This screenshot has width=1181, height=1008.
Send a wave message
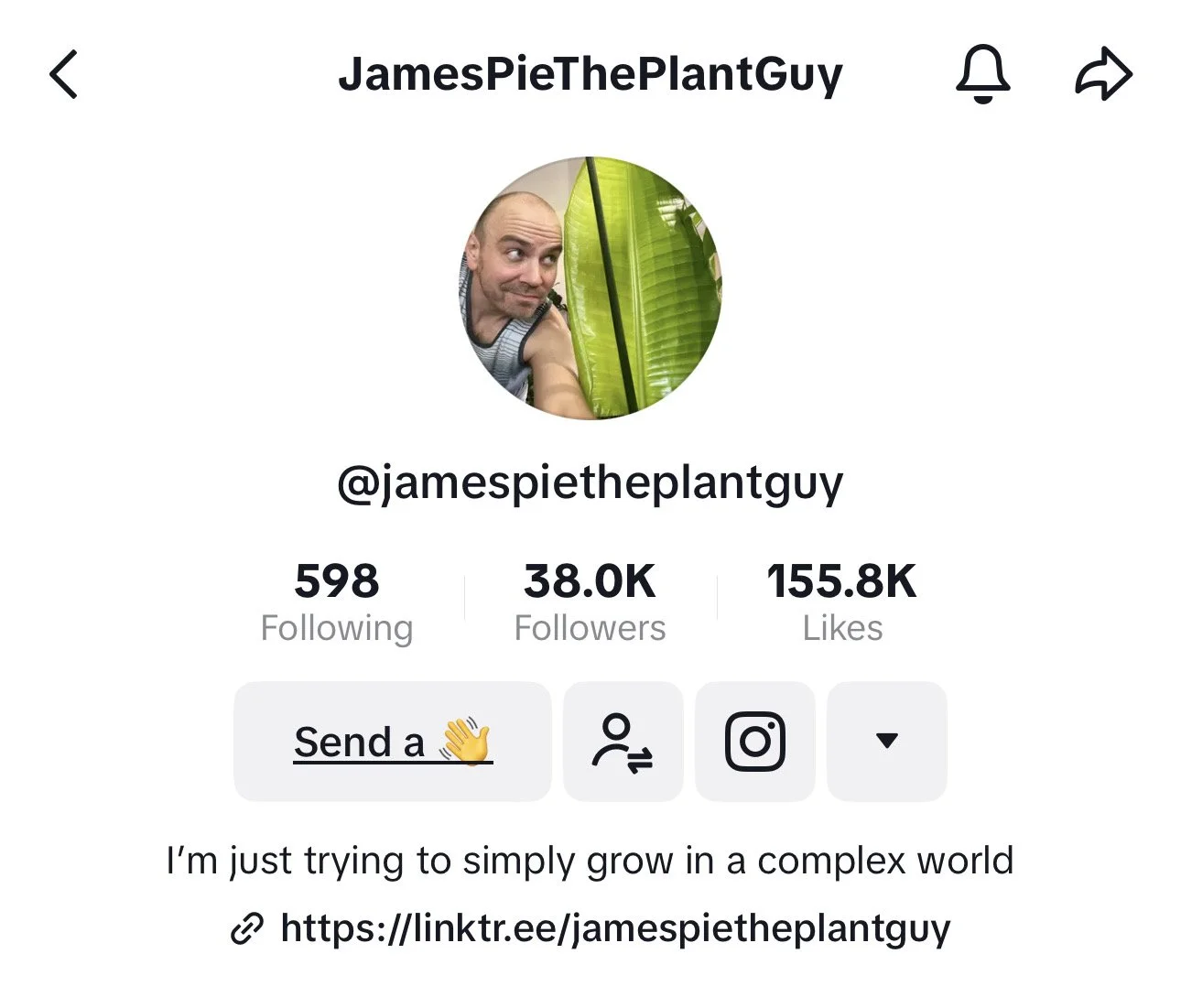pos(393,742)
